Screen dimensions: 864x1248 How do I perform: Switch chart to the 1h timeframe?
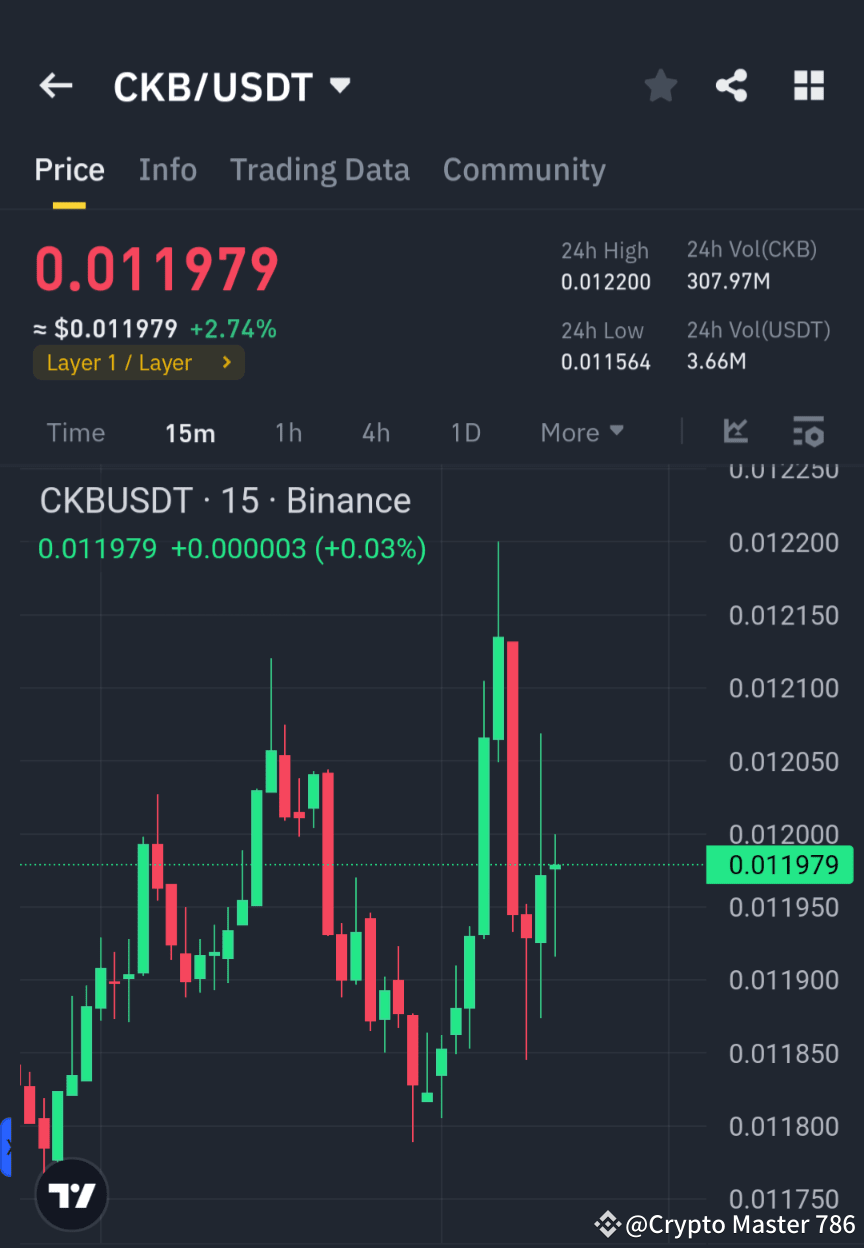tap(288, 432)
